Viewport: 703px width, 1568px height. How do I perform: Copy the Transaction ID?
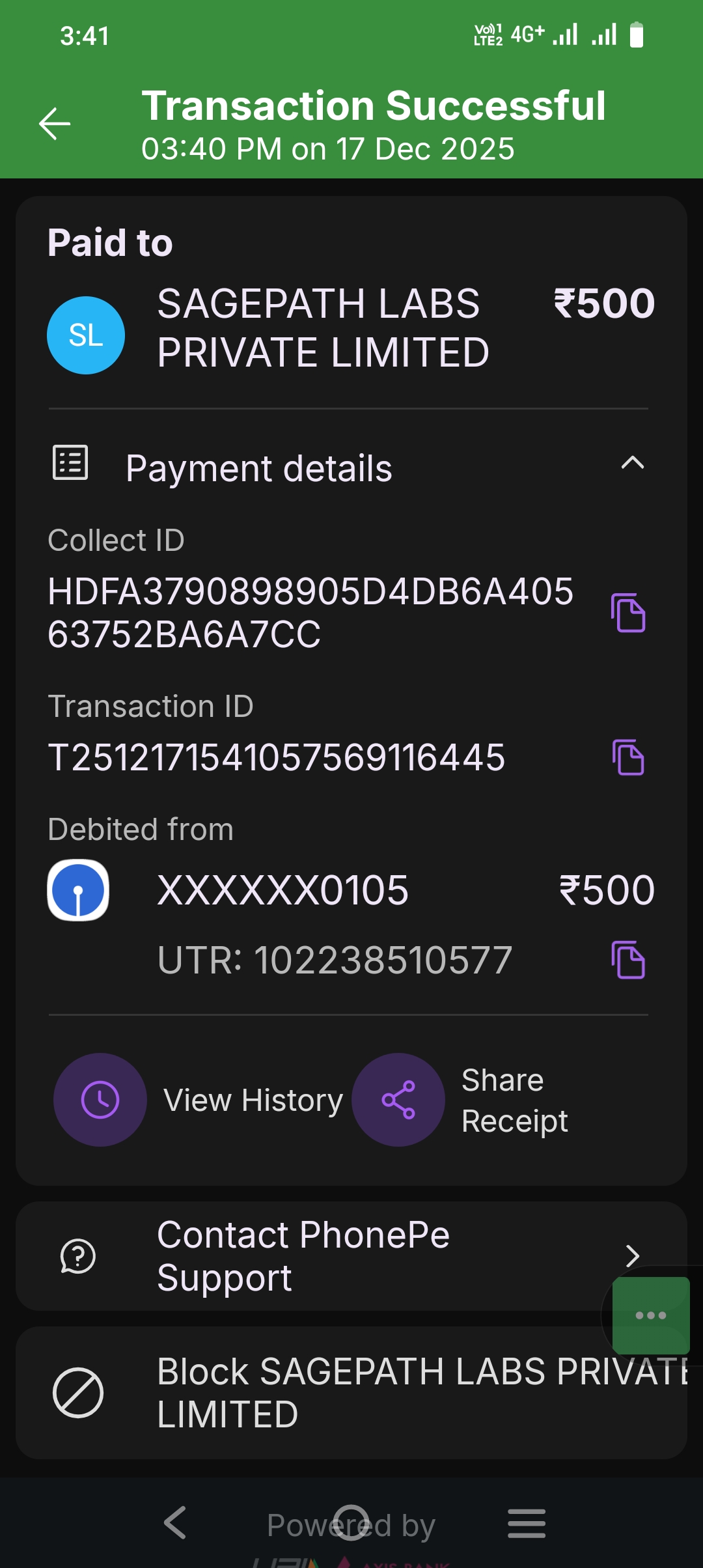pos(628,757)
